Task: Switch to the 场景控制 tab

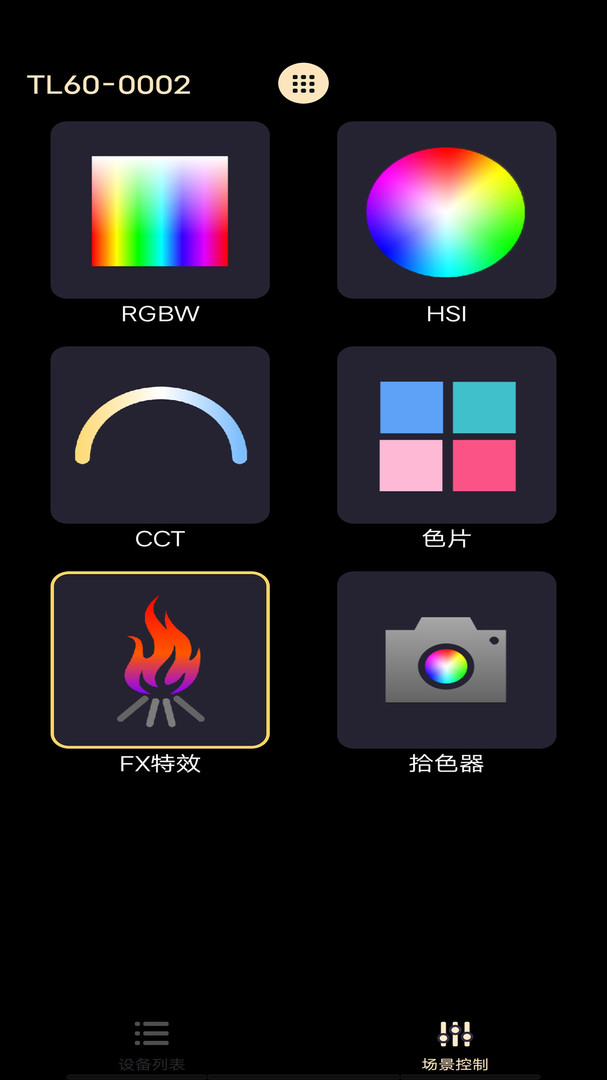Action: pos(455,1044)
